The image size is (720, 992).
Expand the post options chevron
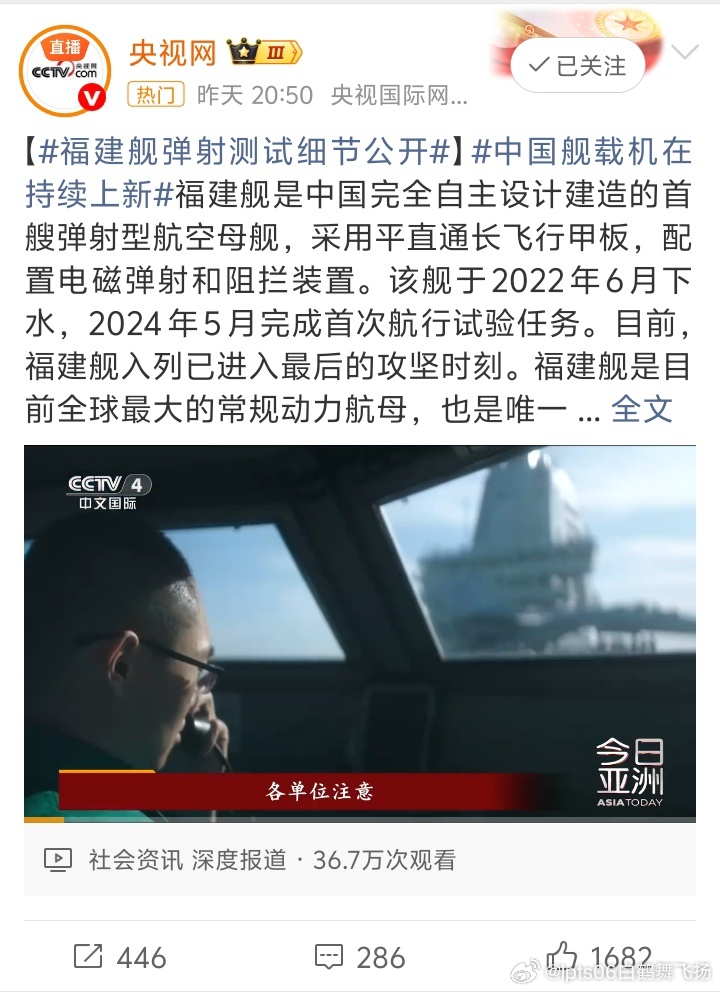tap(685, 52)
